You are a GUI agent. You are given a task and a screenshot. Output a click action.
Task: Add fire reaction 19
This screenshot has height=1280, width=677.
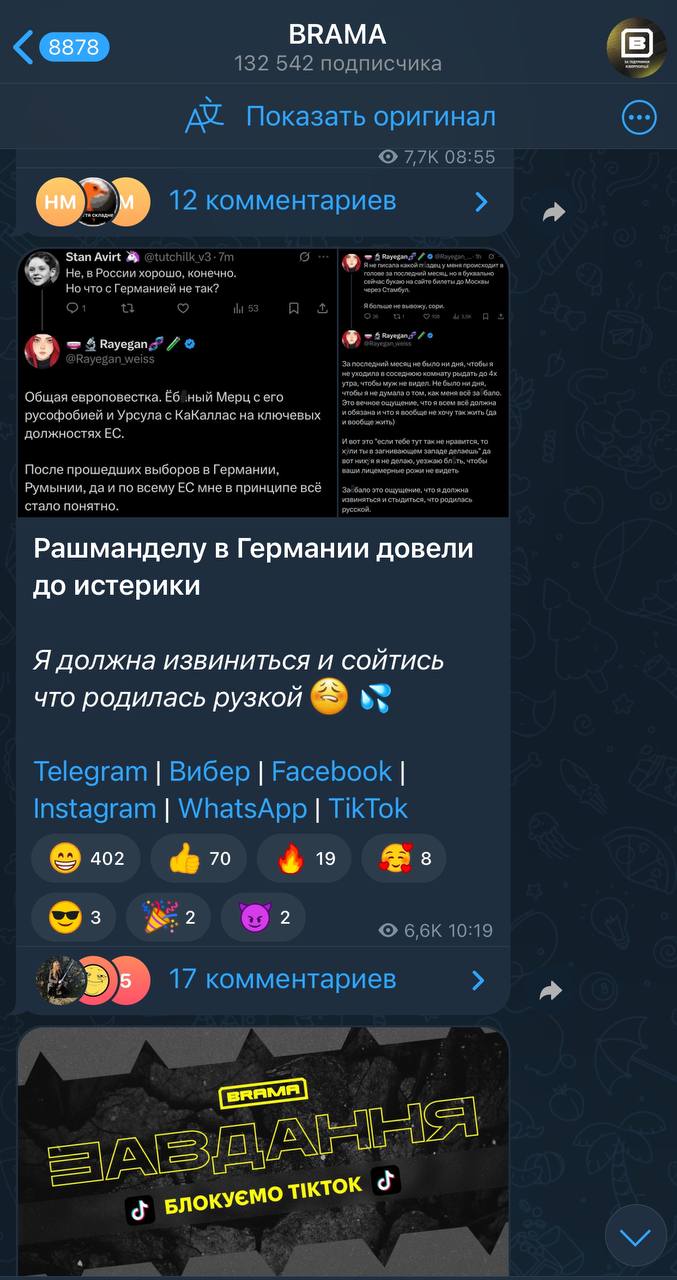point(303,858)
